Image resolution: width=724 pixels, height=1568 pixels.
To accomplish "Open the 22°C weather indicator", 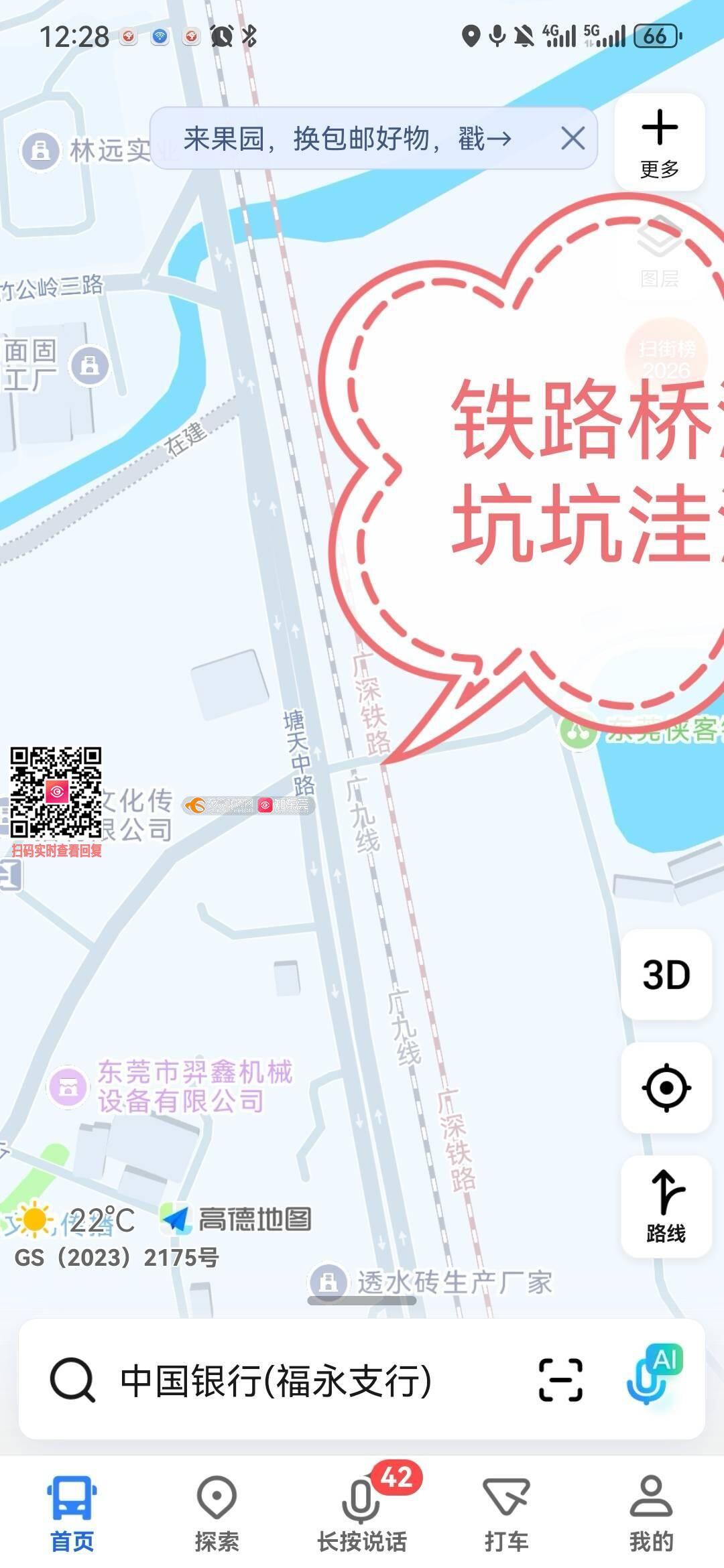I will click(x=75, y=1220).
